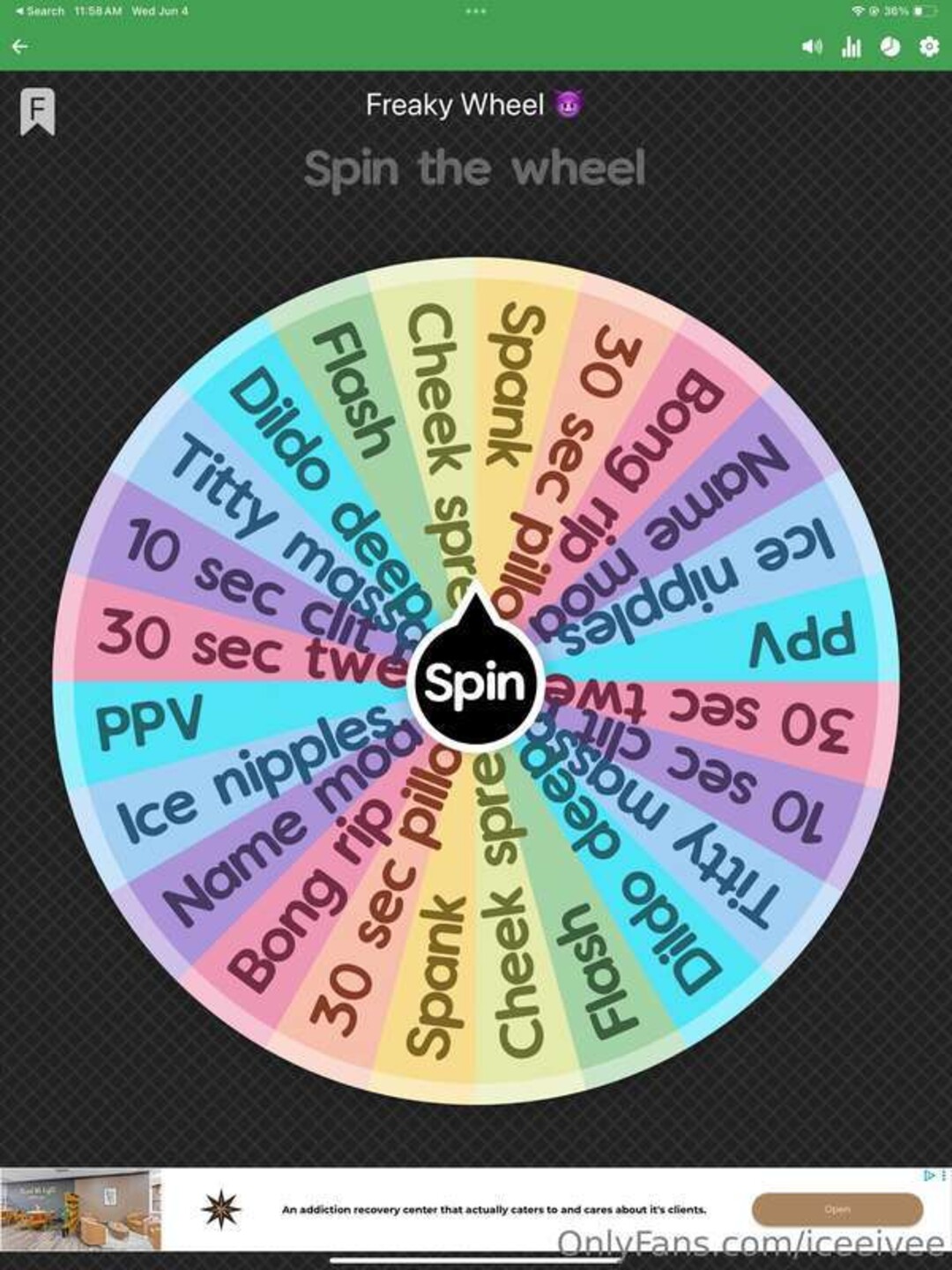952x1270 pixels.
Task: Go back using the arrow icon
Action: (20, 47)
